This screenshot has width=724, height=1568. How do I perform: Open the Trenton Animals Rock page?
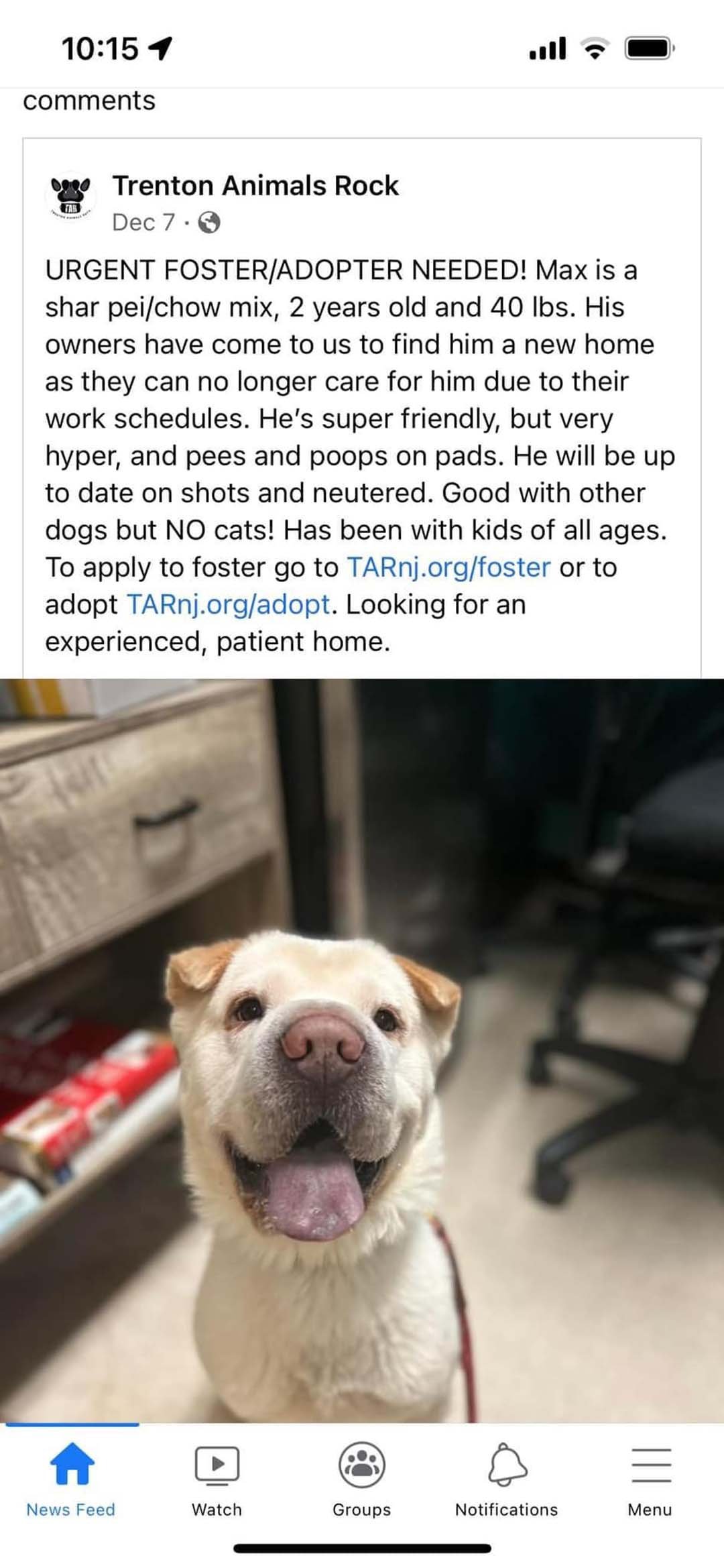255,186
